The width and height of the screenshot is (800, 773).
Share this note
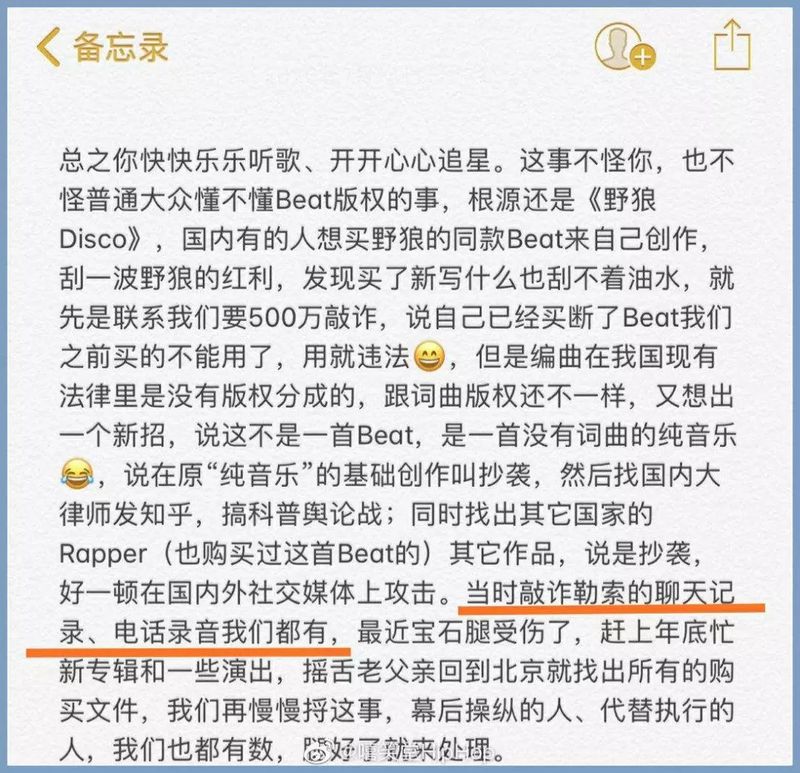[x=732, y=45]
